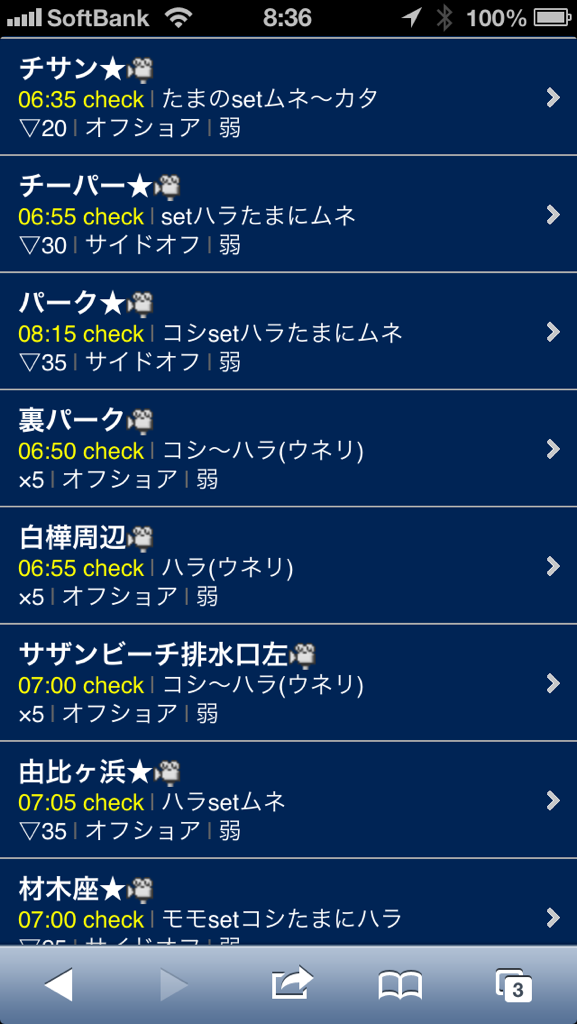Open the bookmarks book icon

(x=400, y=985)
